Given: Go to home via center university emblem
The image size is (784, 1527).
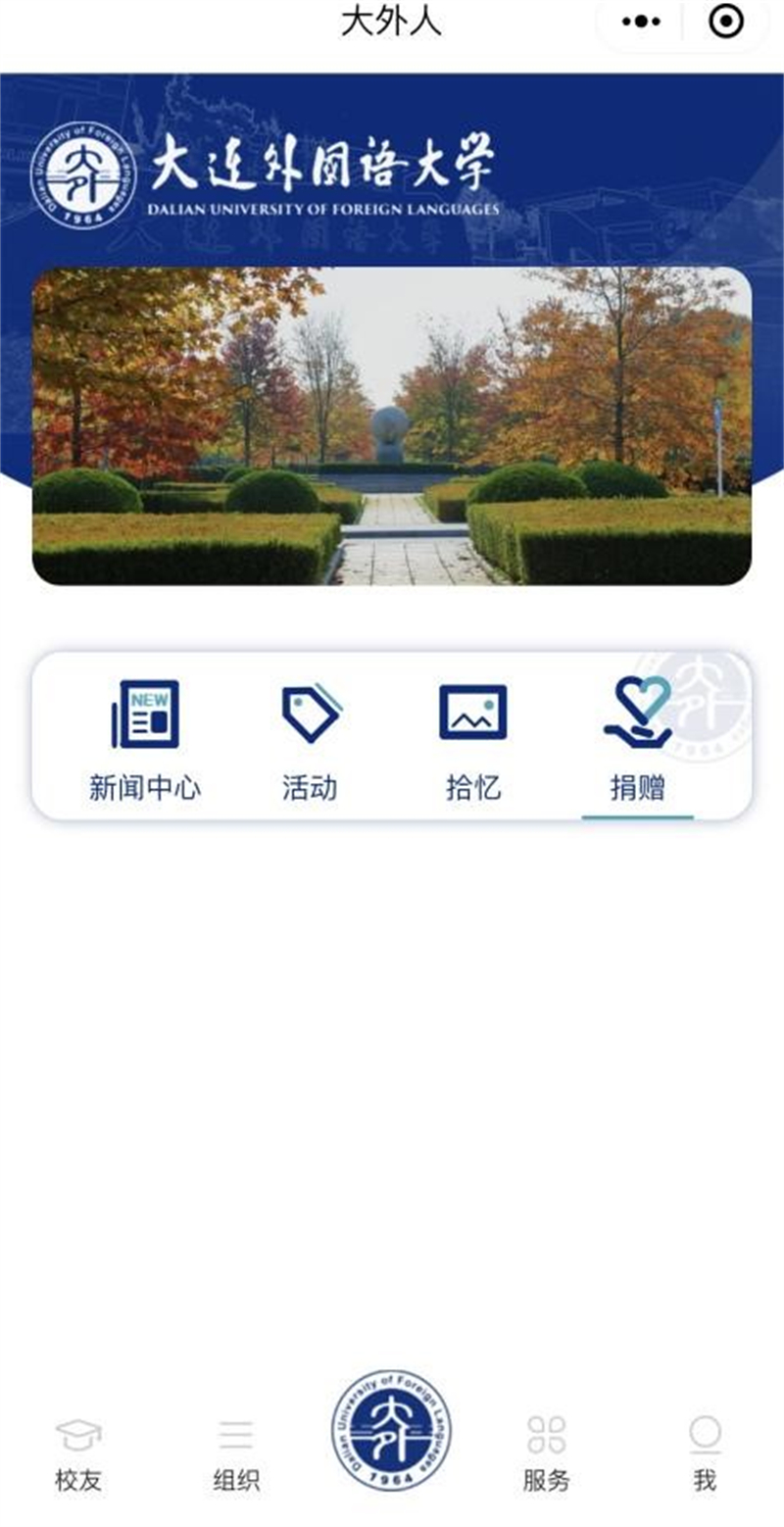Looking at the screenshot, I should 392,1431.
